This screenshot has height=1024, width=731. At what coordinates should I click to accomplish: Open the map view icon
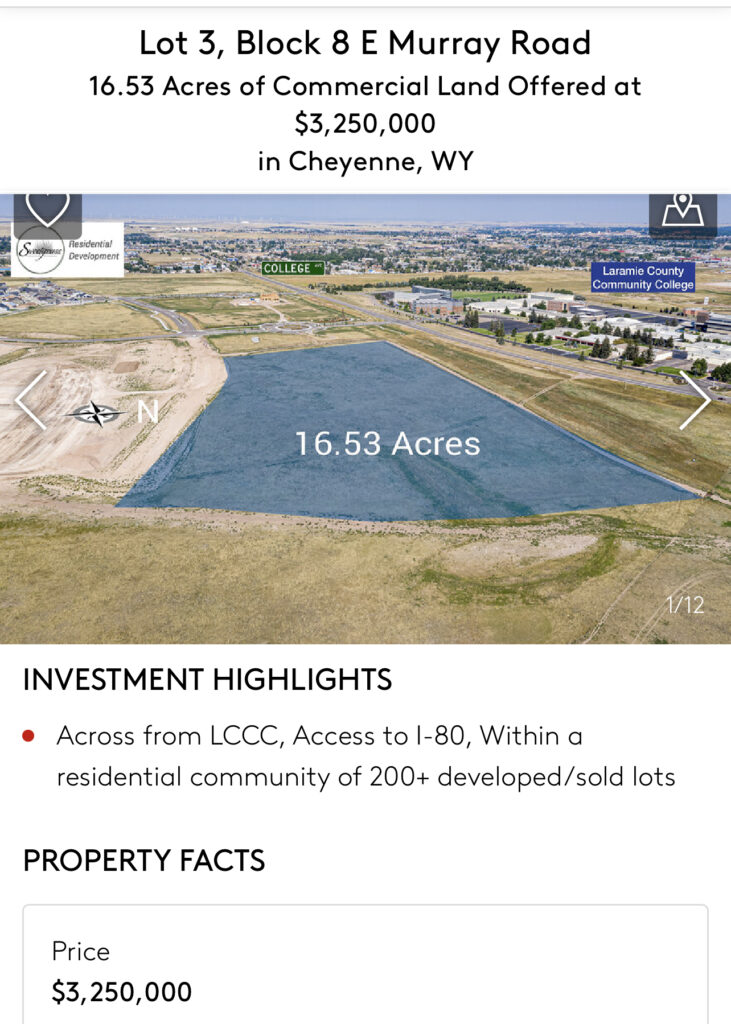point(683,211)
